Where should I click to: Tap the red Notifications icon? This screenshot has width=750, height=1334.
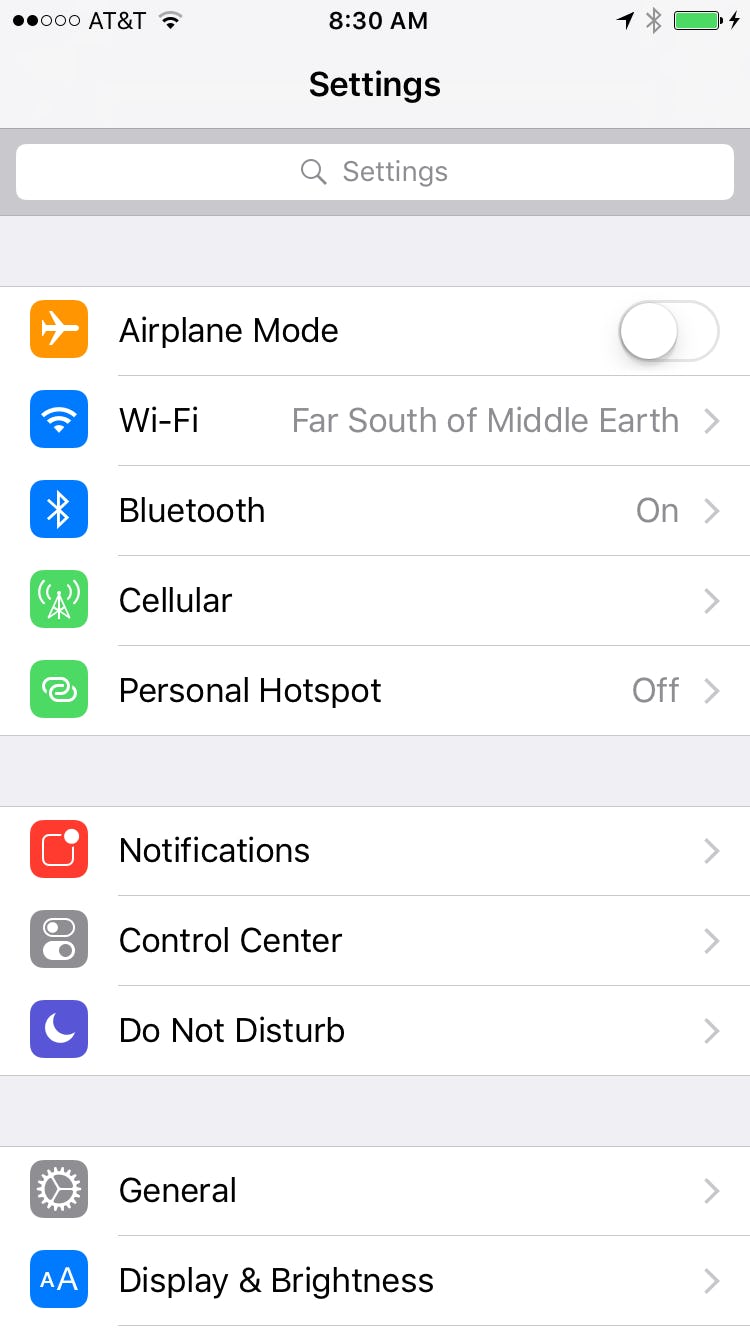click(x=57, y=850)
